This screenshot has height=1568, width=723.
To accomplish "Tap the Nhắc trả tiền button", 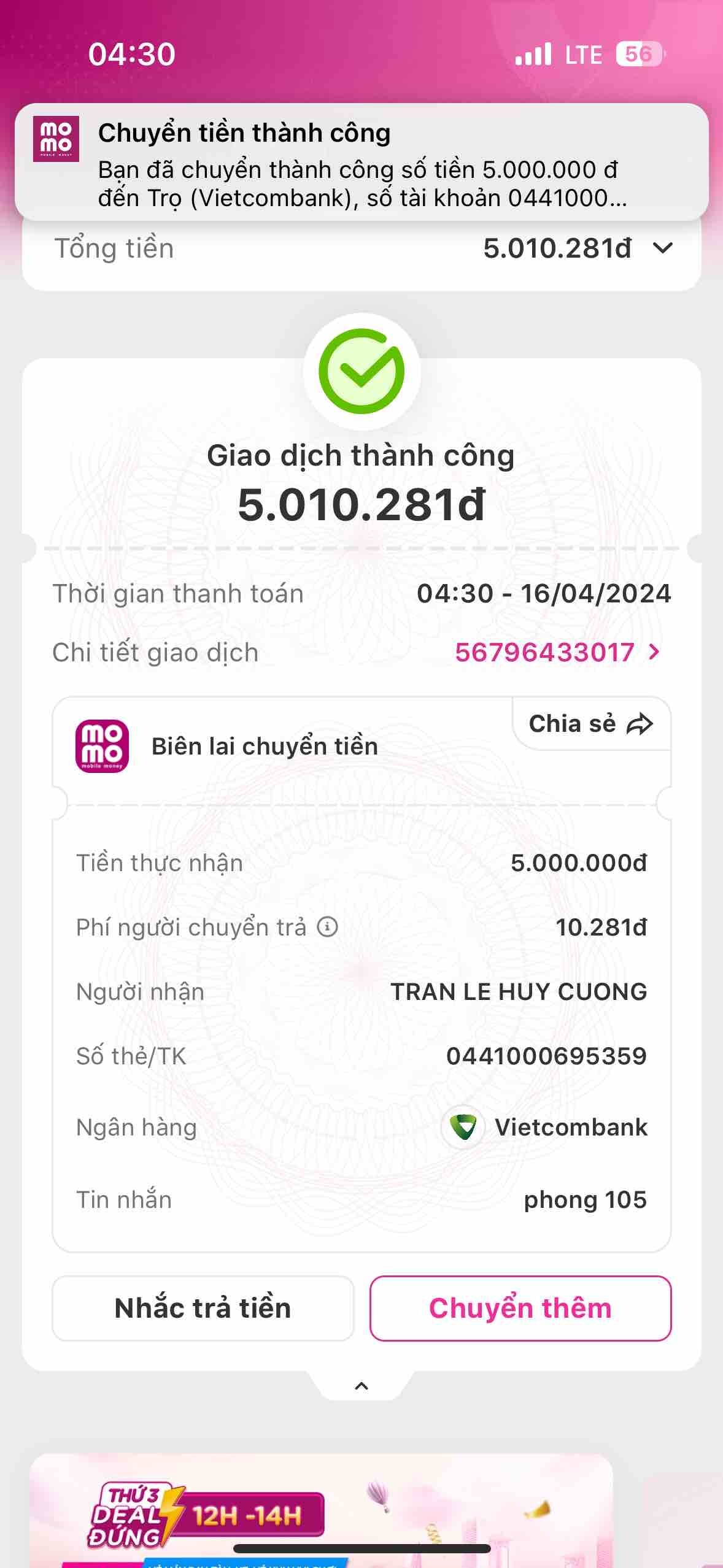I will 203,1308.
